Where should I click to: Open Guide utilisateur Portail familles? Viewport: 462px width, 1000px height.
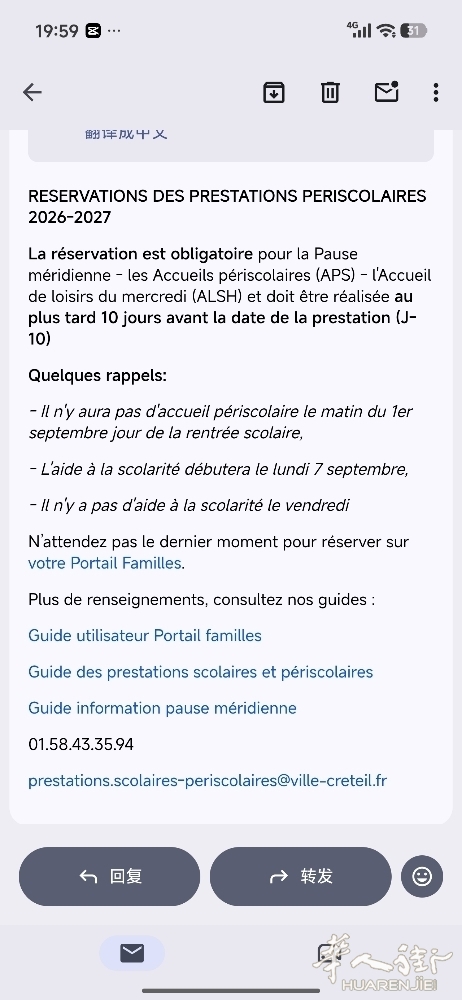(x=145, y=636)
